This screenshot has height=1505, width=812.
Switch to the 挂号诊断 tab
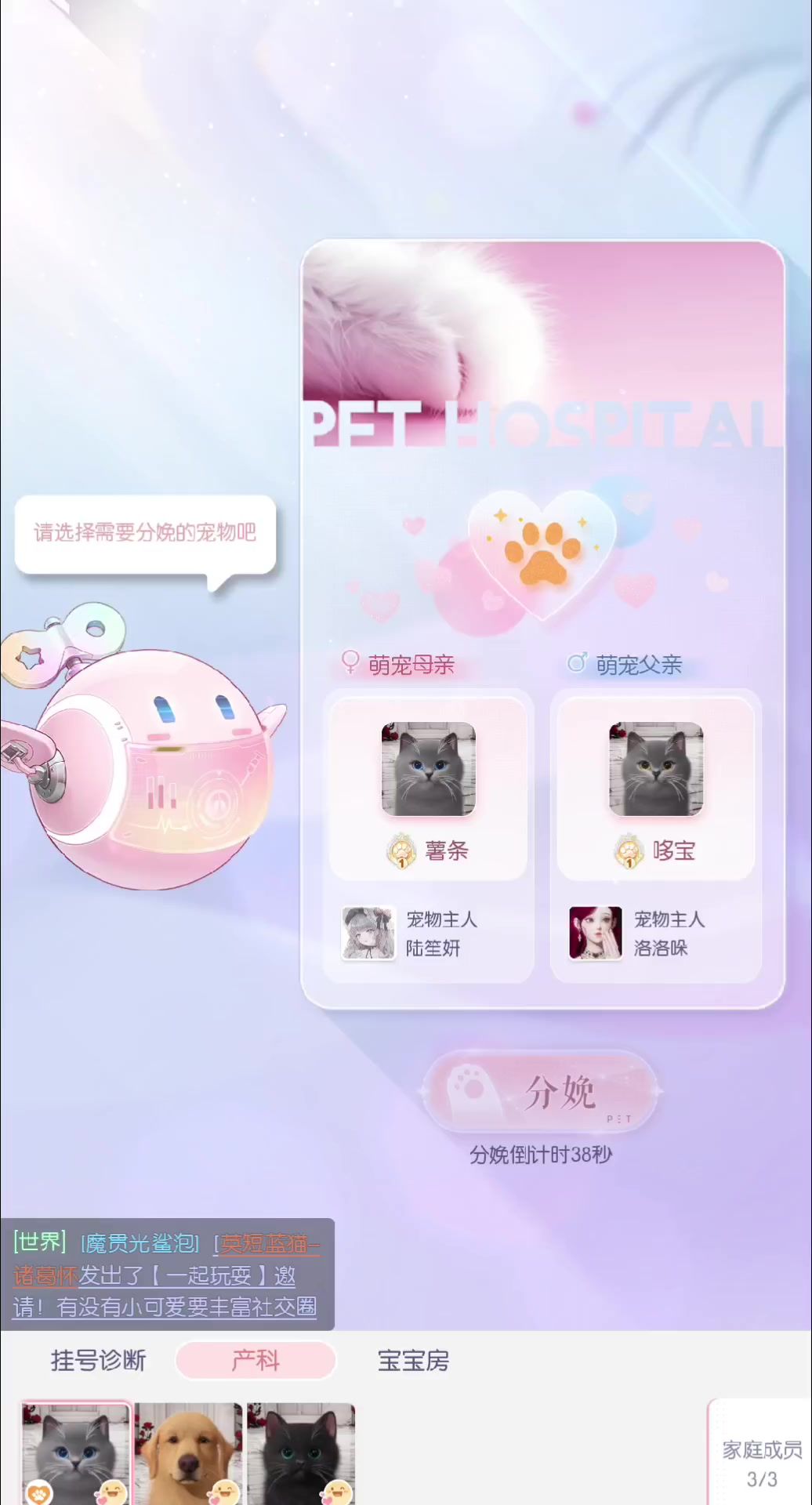click(x=98, y=1361)
